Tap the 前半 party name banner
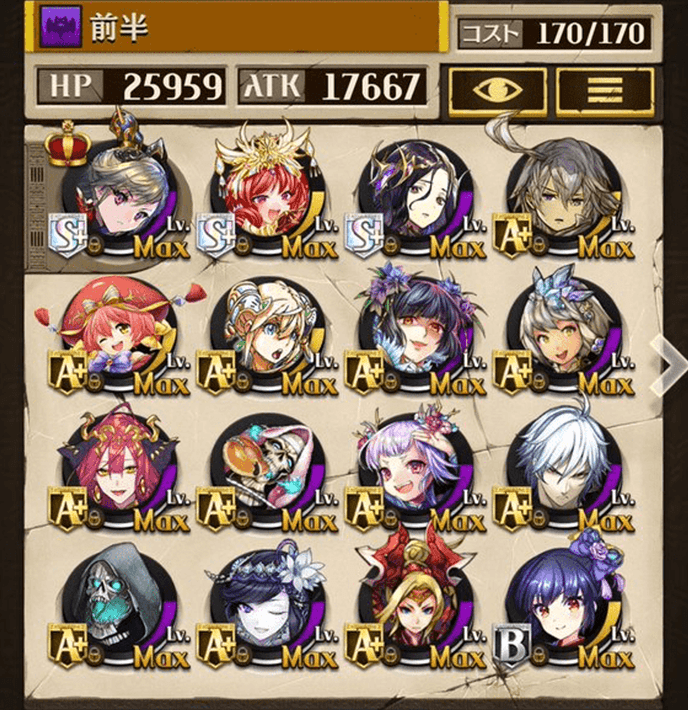The image size is (688, 710). click(238, 28)
